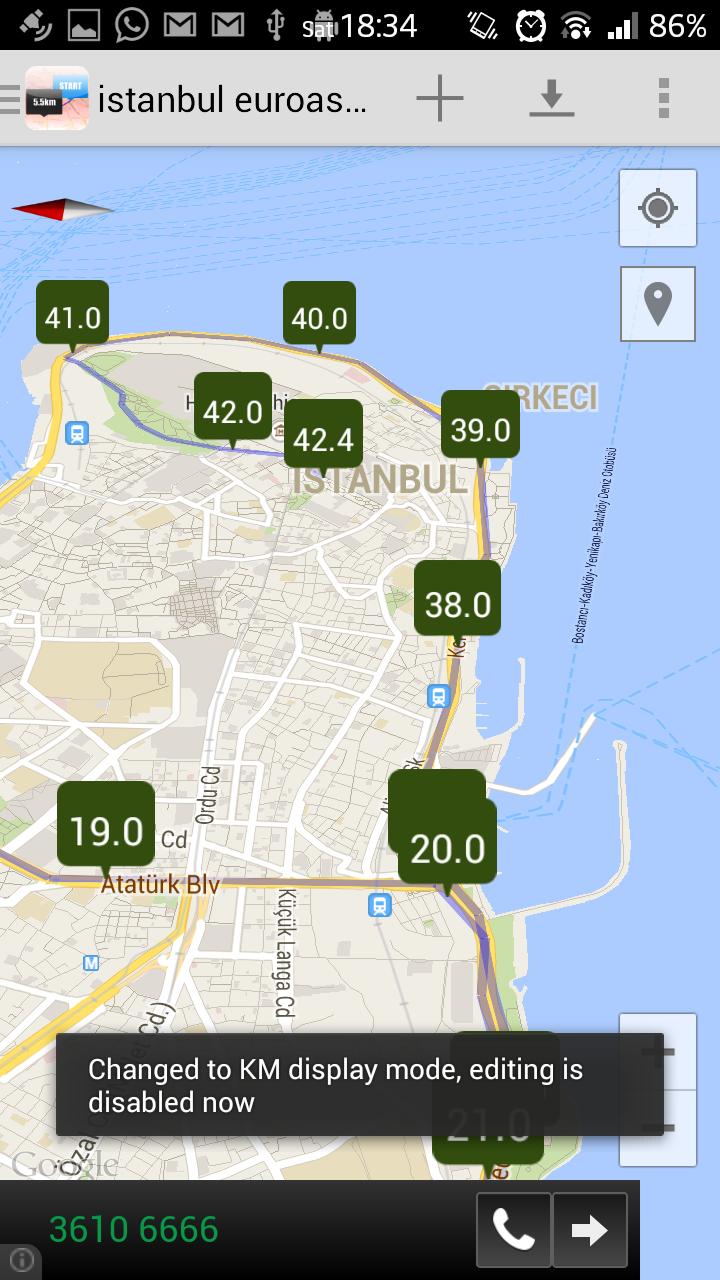The width and height of the screenshot is (720, 1280).
Task: Select the 42.4 km marker
Action: coord(323,438)
